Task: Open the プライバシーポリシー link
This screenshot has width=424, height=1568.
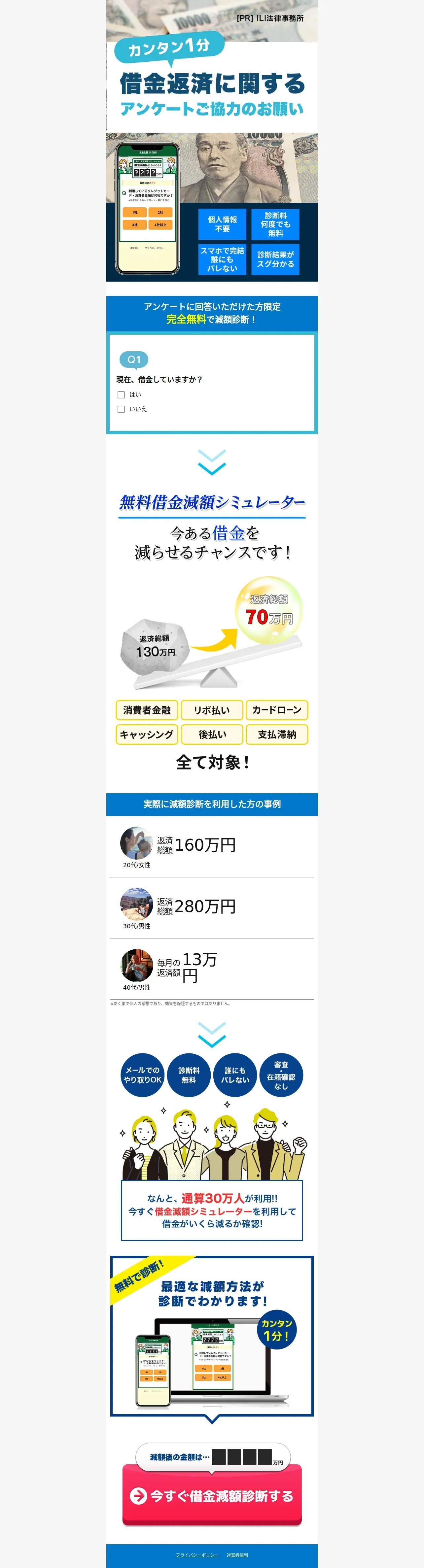Action: click(197, 1554)
